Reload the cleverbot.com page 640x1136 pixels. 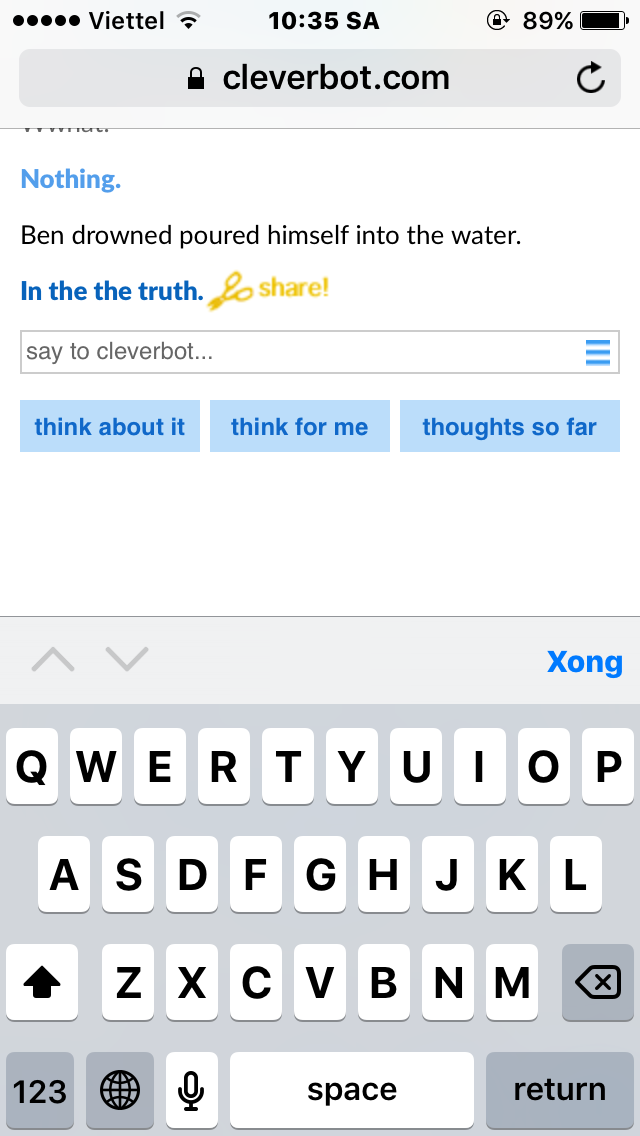[591, 78]
